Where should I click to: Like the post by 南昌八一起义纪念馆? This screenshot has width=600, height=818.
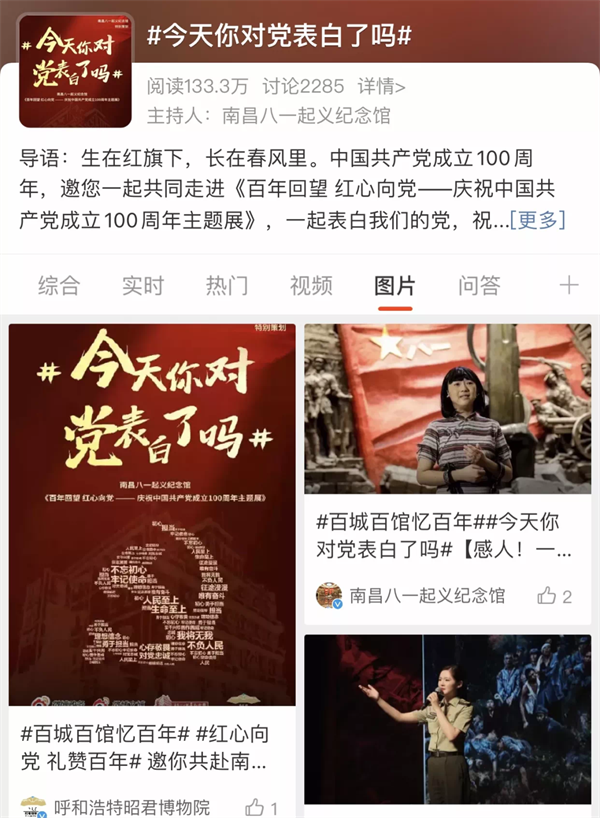point(554,596)
